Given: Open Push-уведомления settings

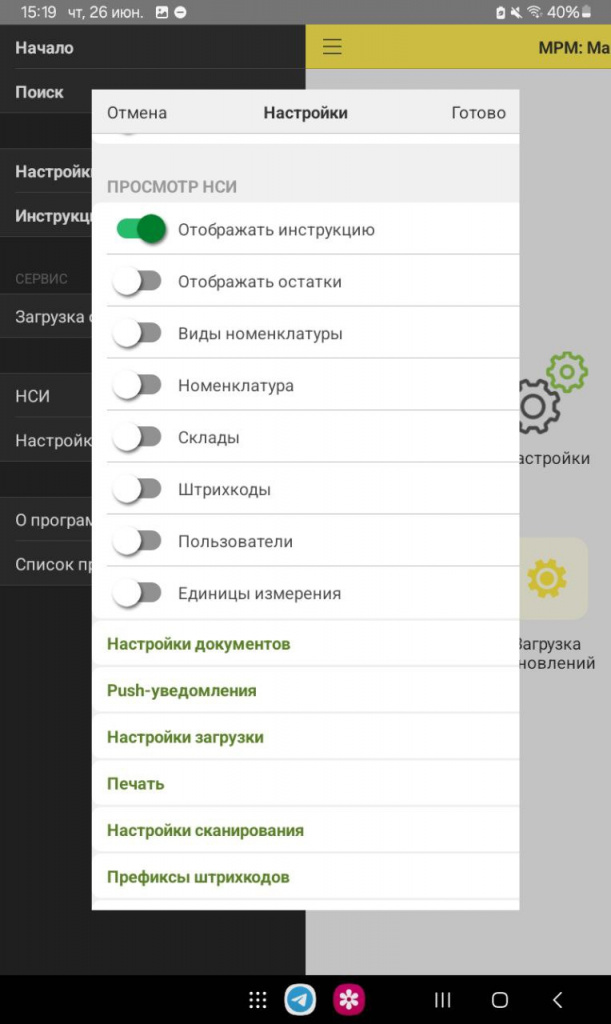Looking at the screenshot, I should click(x=306, y=690).
